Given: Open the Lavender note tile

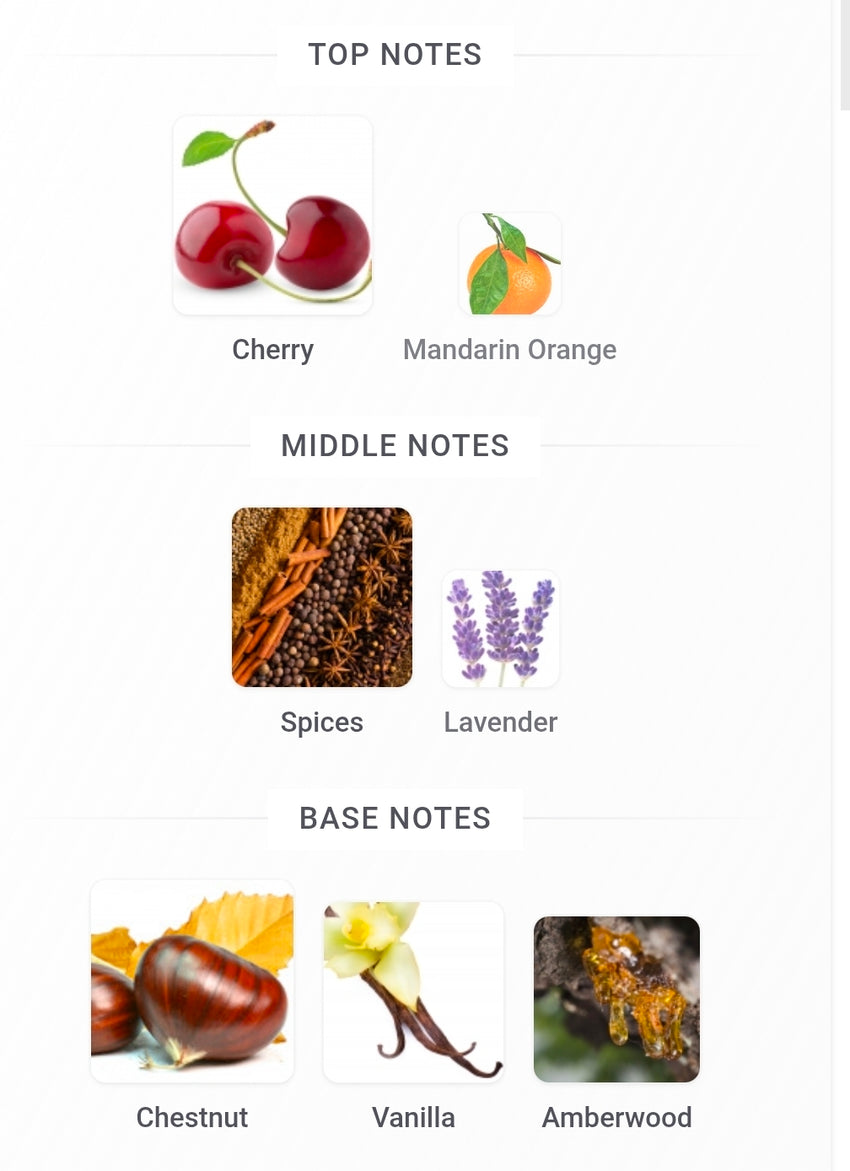Looking at the screenshot, I should coord(500,629).
